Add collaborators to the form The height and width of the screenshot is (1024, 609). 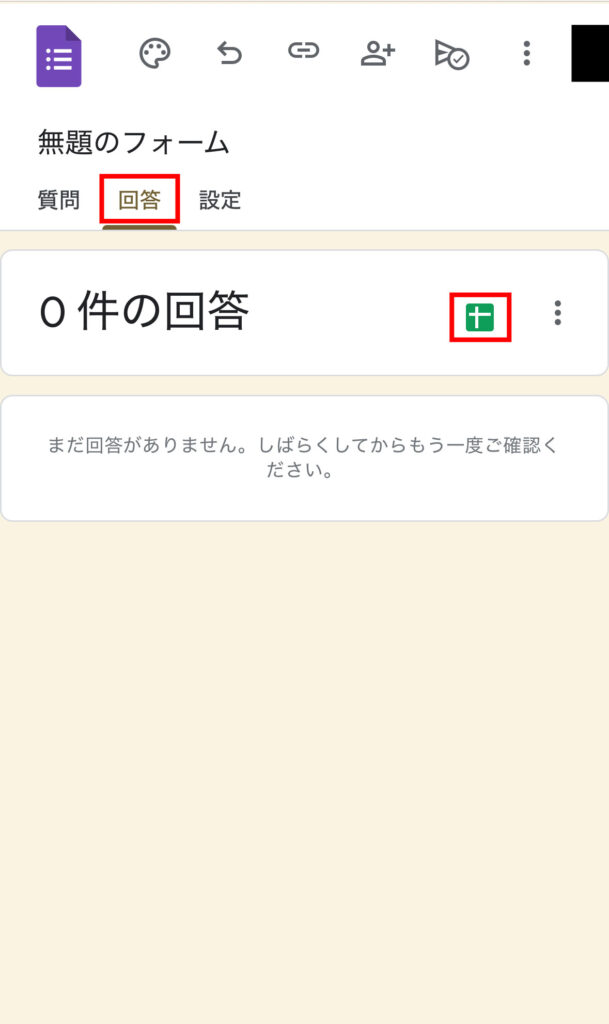pyautogui.click(x=377, y=54)
